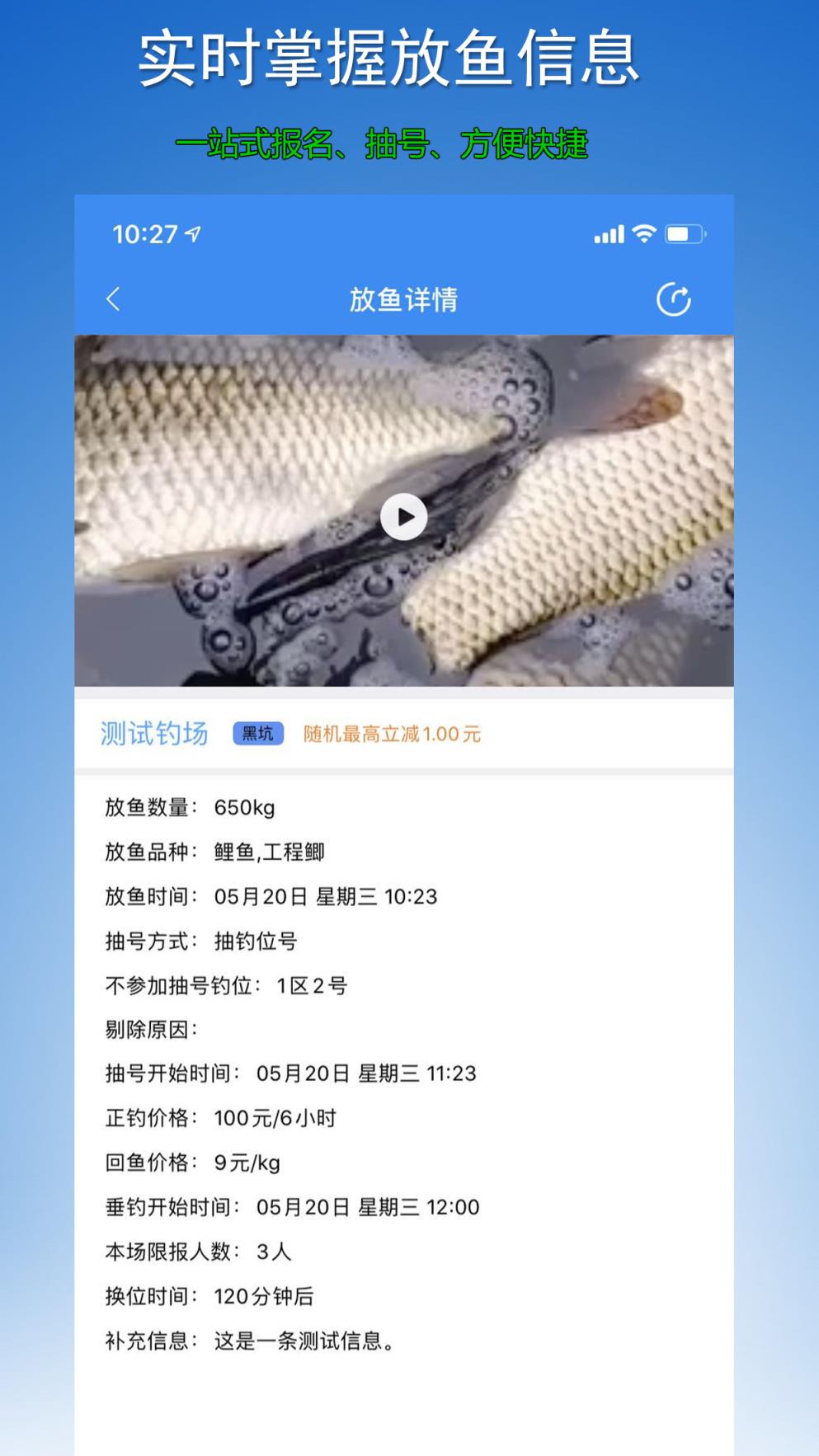Tap the 测试钓场 venue name
The height and width of the screenshot is (1456, 819).
pos(153,732)
